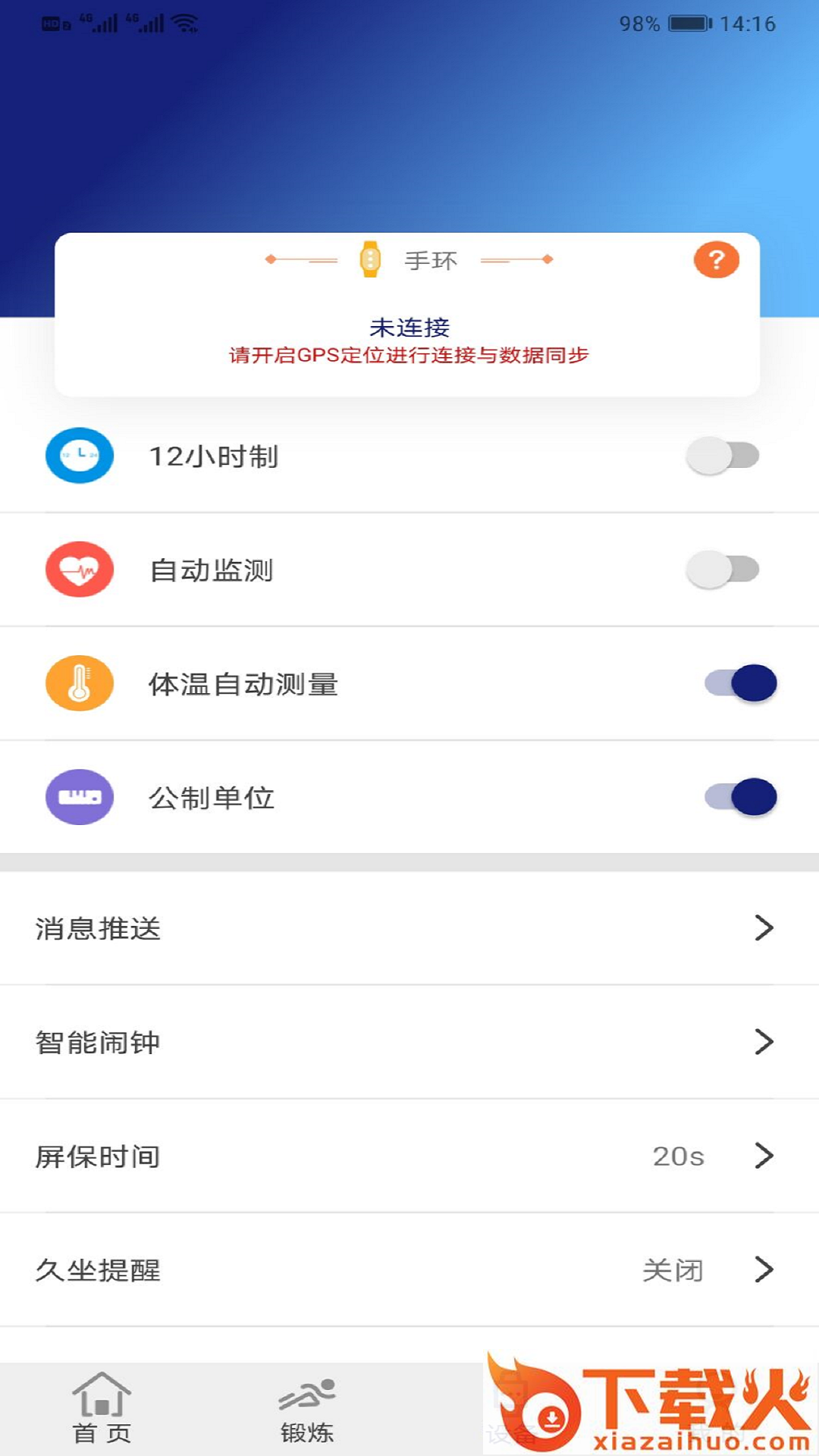Toggle off 公制单位 metric units
The image size is (819, 1456).
tap(741, 797)
